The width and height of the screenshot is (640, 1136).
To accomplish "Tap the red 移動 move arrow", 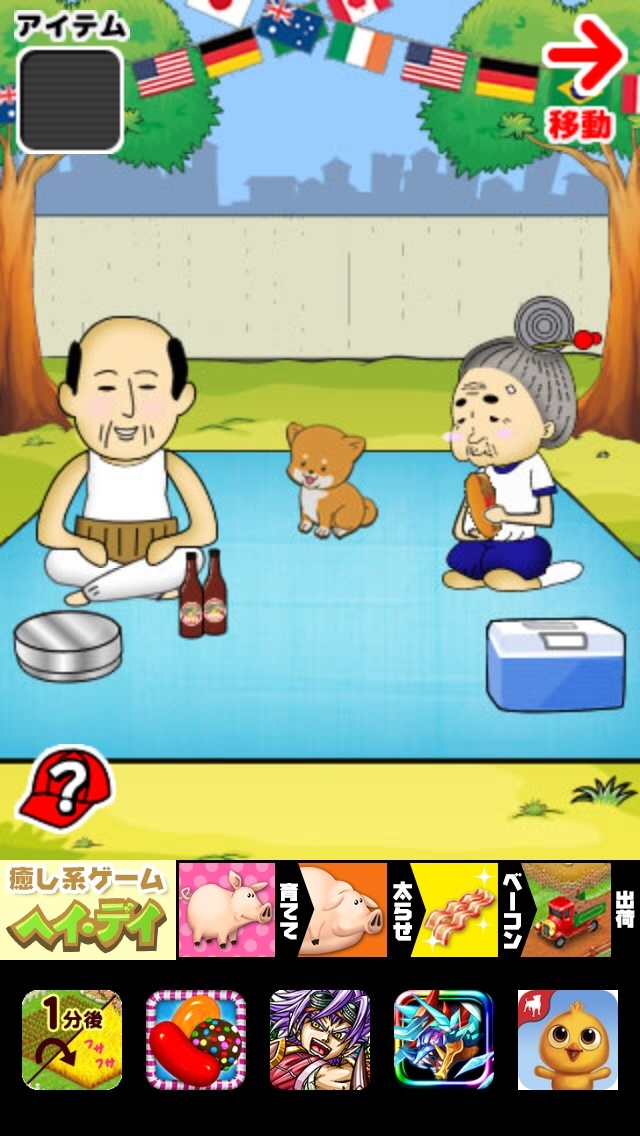I will (583, 80).
